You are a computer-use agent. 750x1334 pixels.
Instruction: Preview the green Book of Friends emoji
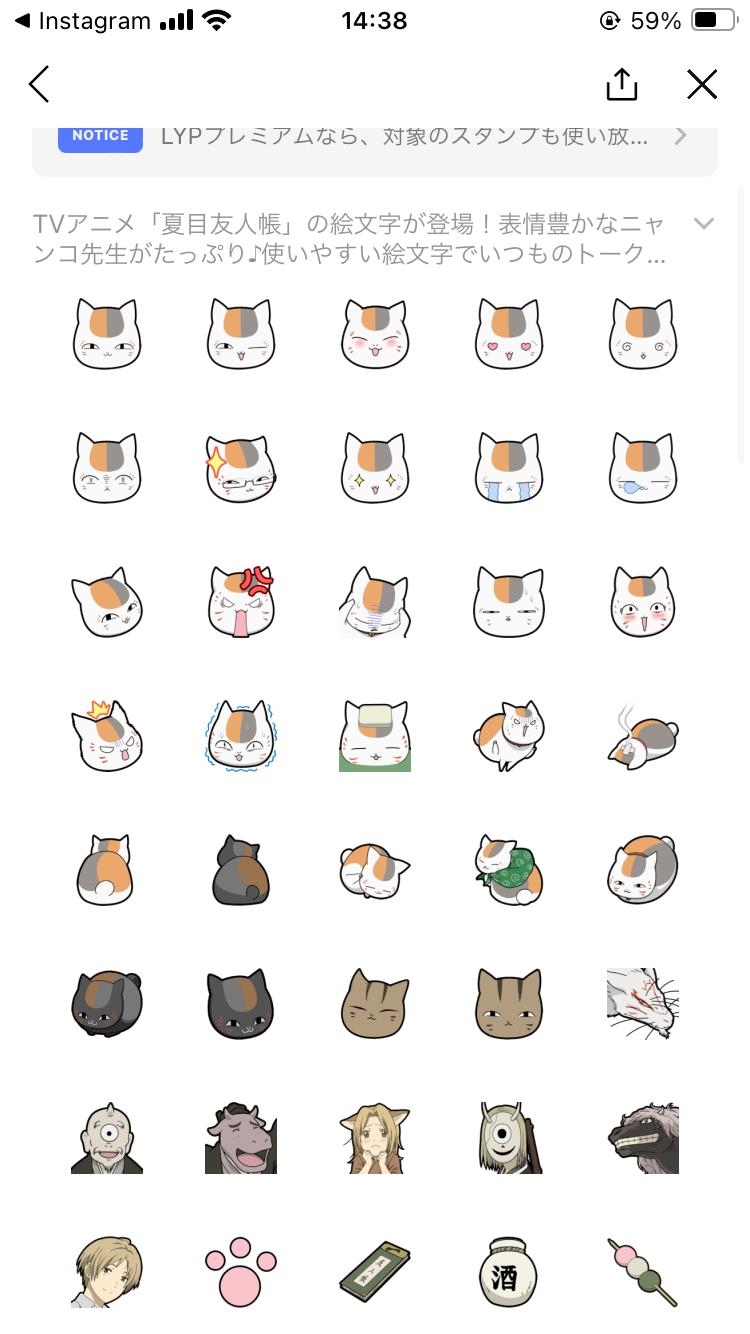click(375, 1272)
